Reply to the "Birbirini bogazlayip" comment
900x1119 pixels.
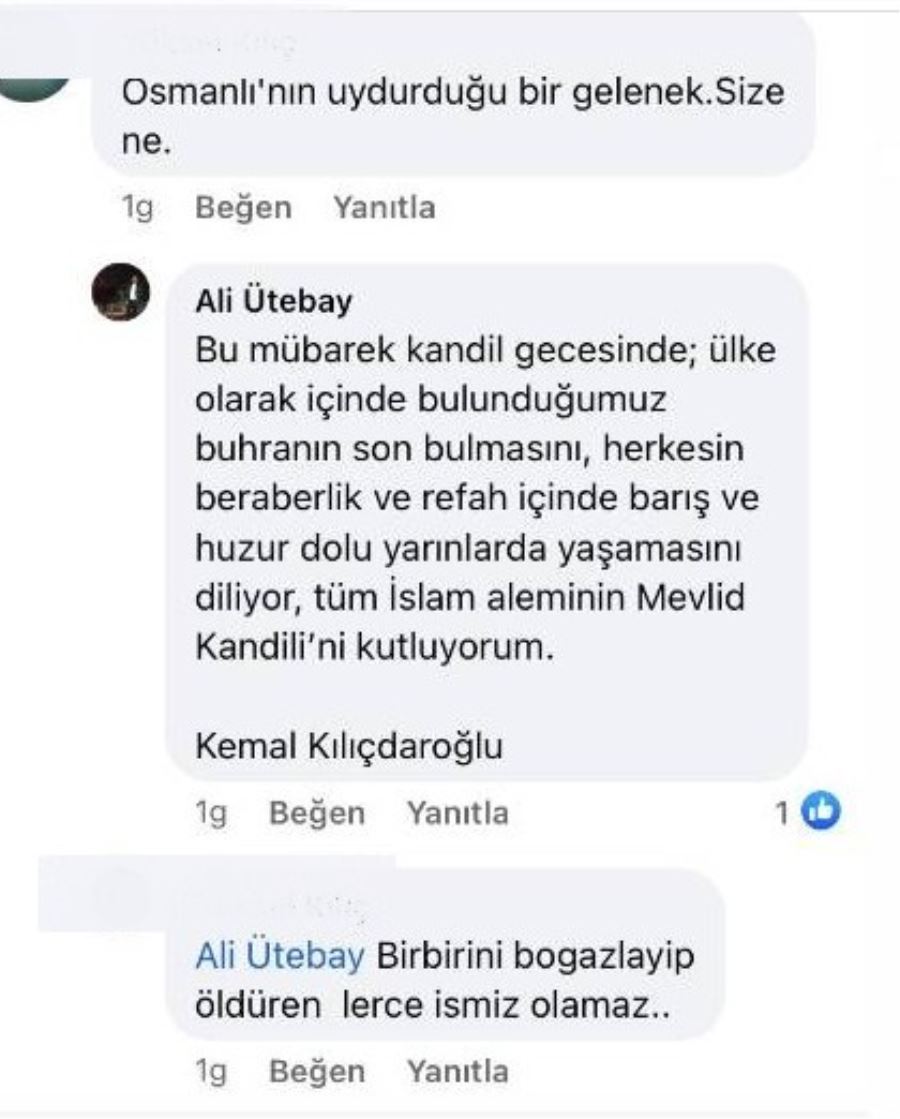[x=457, y=1072]
